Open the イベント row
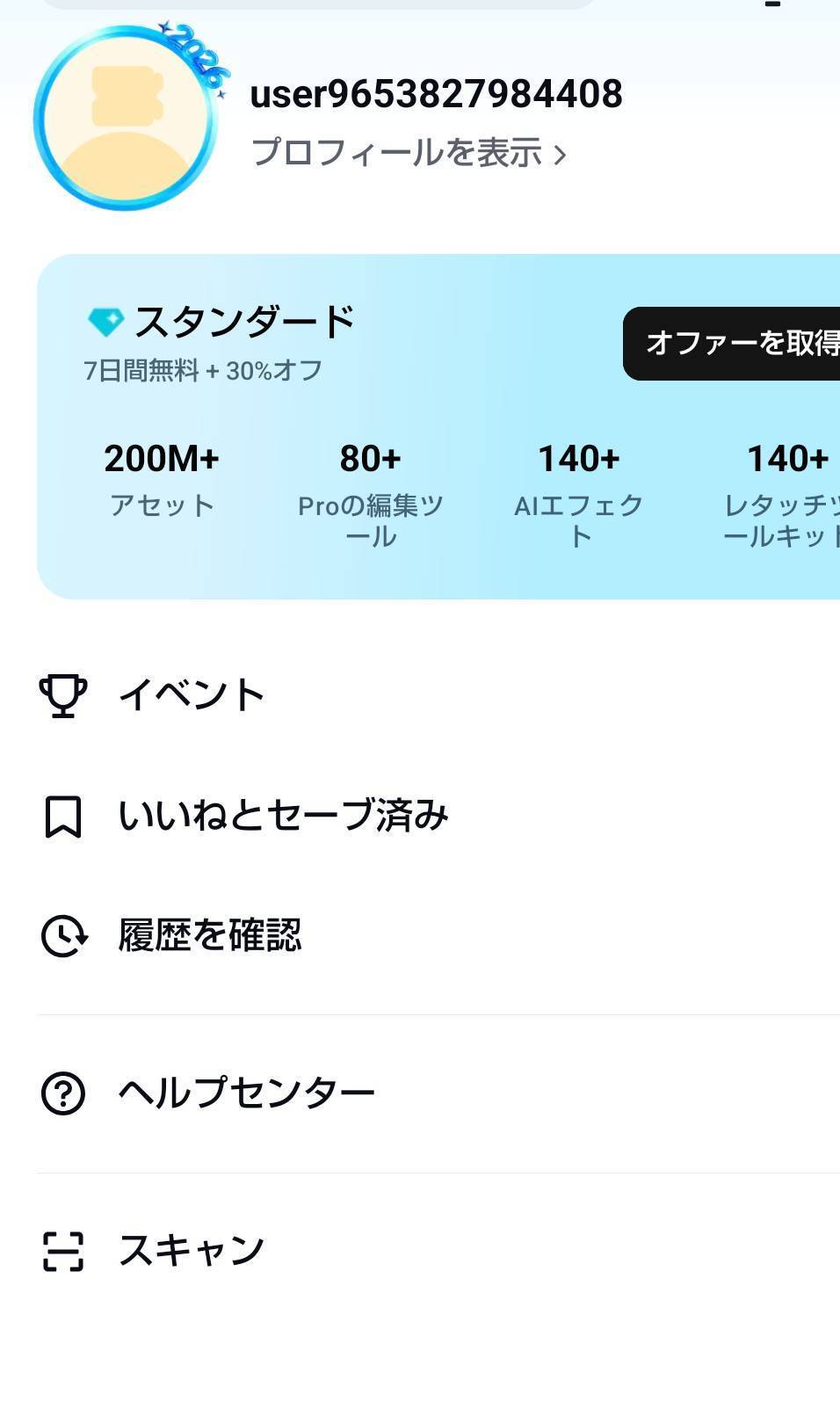The image size is (840, 1402). 192,695
